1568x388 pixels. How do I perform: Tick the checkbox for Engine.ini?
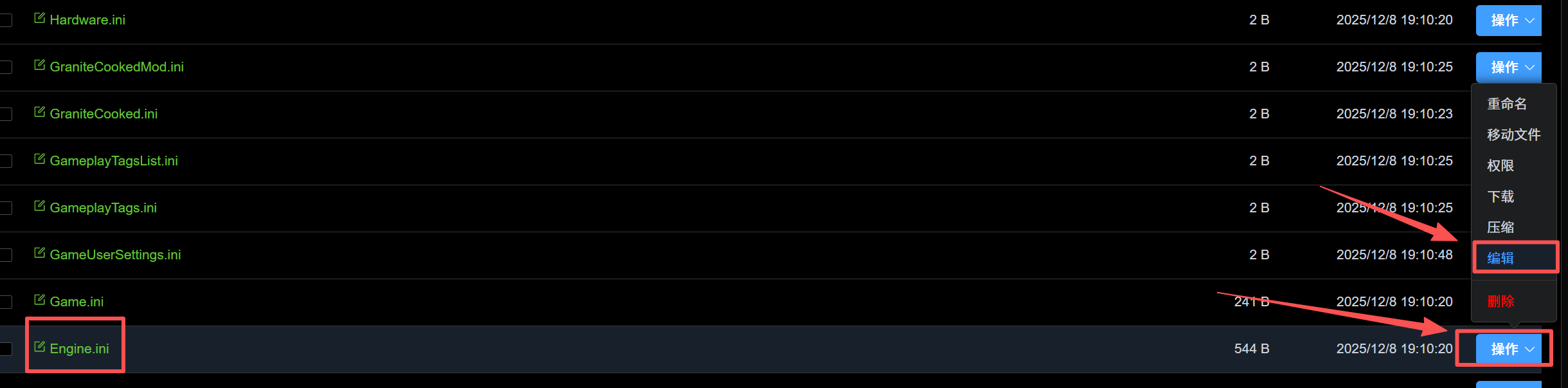[x=6, y=349]
